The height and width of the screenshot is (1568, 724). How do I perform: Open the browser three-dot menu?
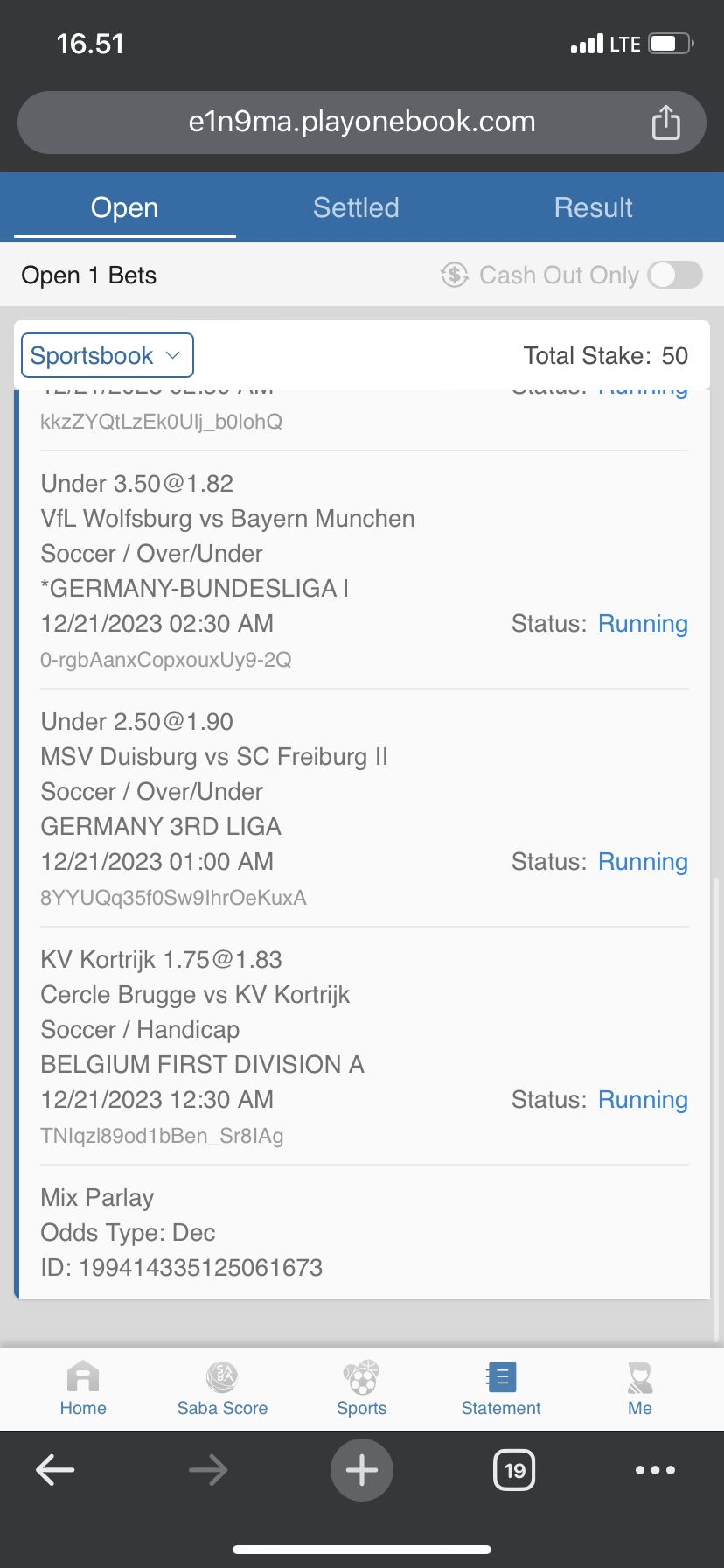[655, 1470]
